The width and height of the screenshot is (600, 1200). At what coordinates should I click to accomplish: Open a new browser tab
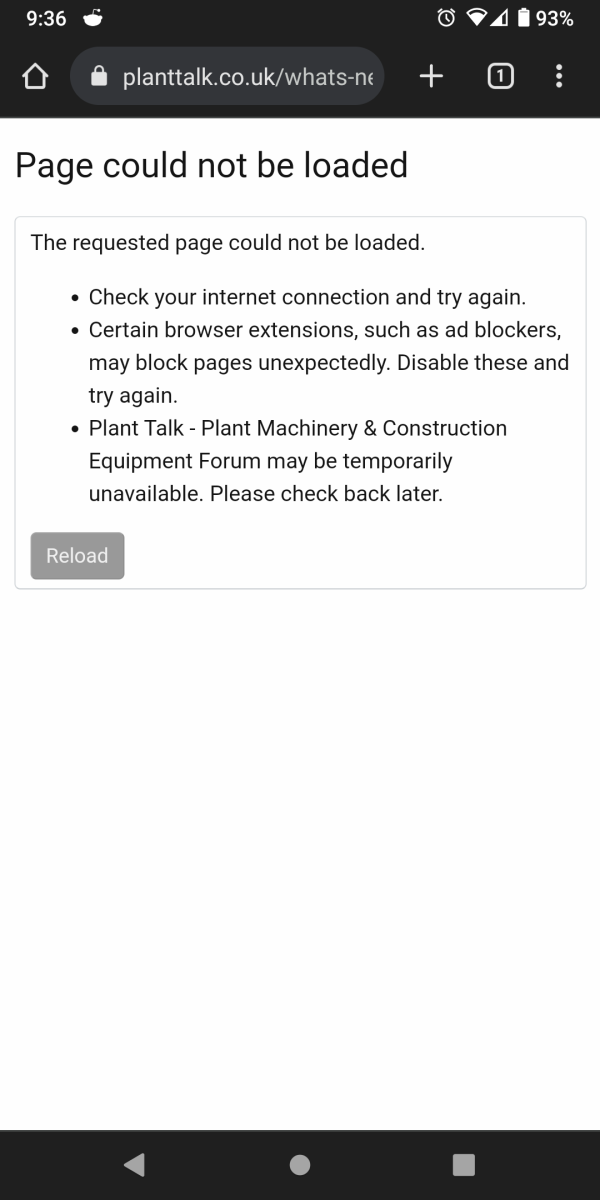[431, 76]
